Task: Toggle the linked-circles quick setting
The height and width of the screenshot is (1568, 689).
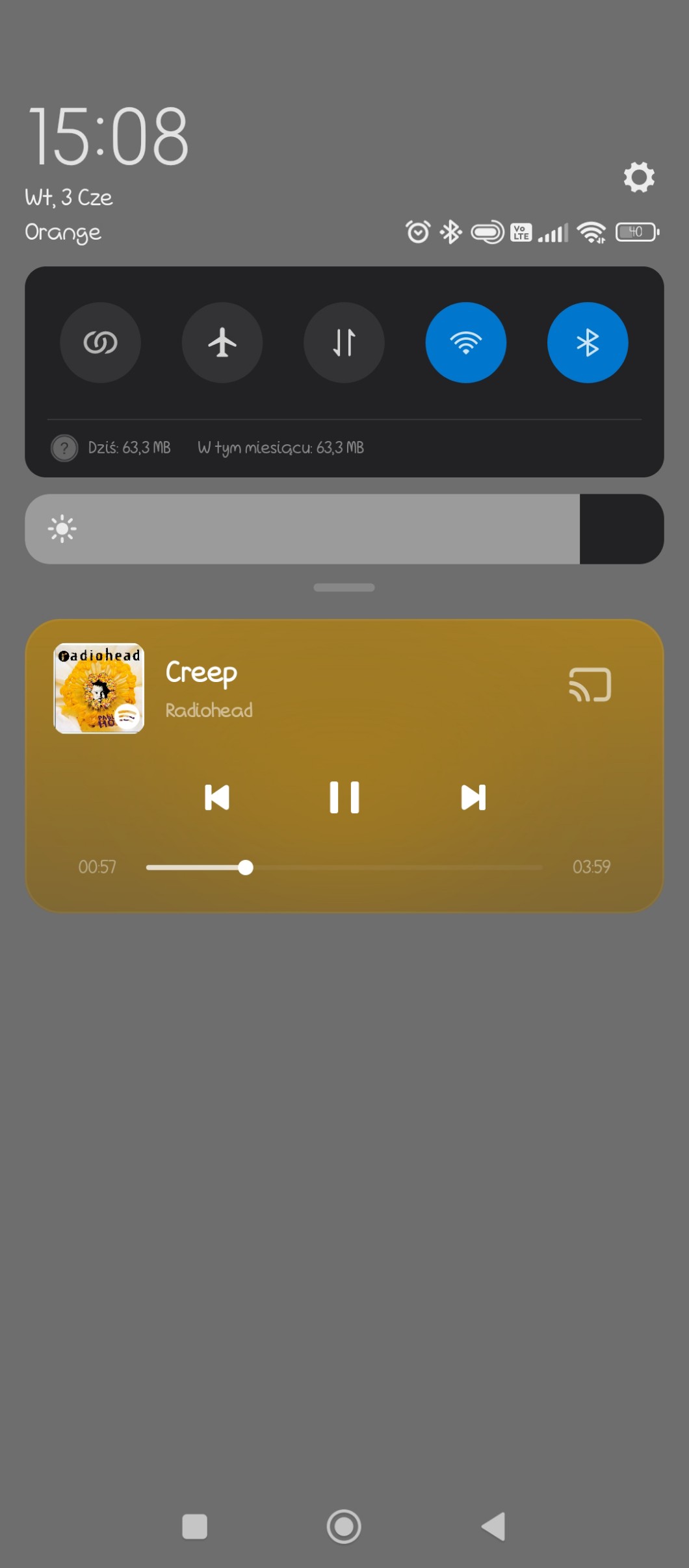Action: [x=100, y=342]
